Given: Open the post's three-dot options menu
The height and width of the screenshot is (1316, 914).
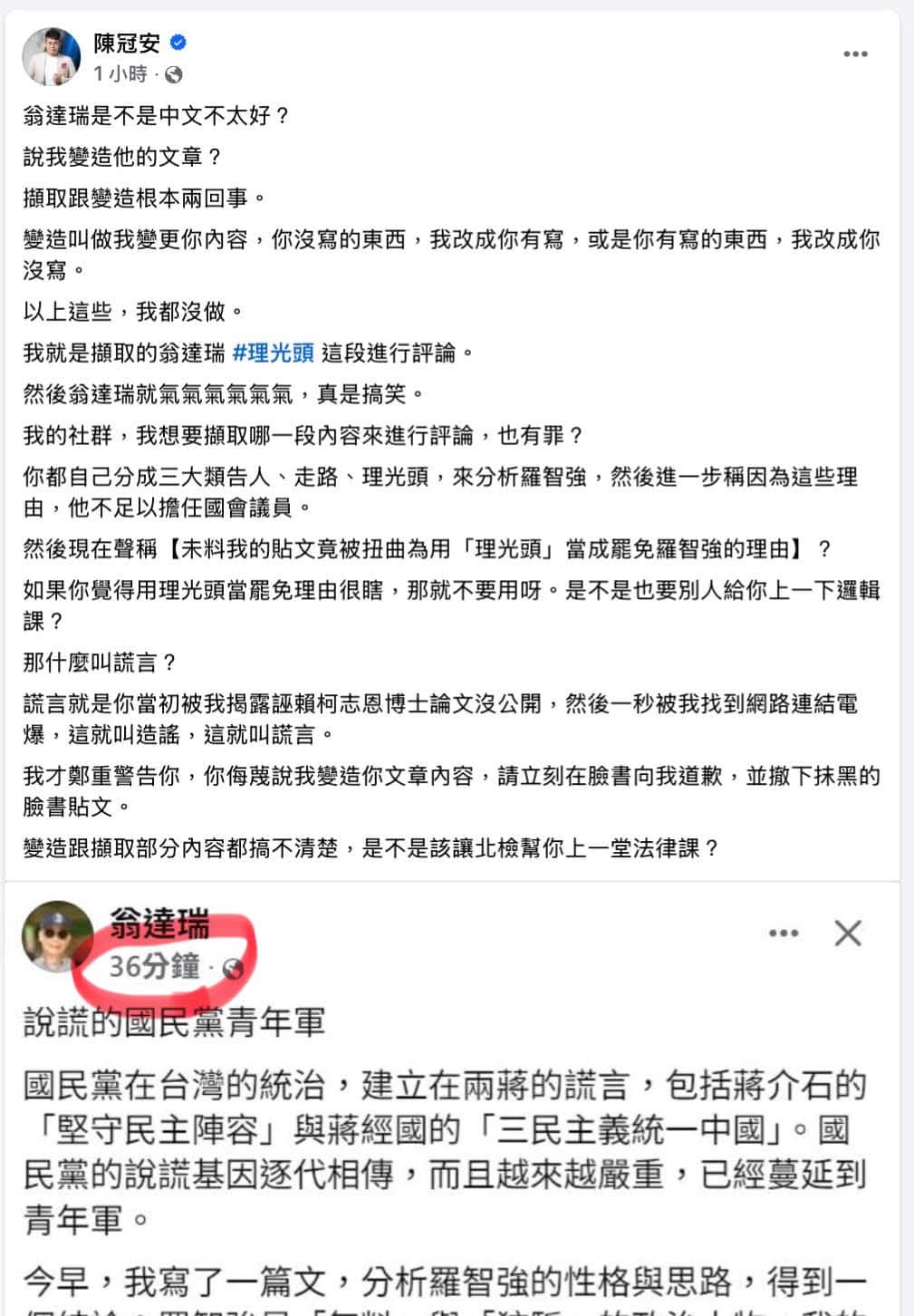Looking at the screenshot, I should pos(855,54).
